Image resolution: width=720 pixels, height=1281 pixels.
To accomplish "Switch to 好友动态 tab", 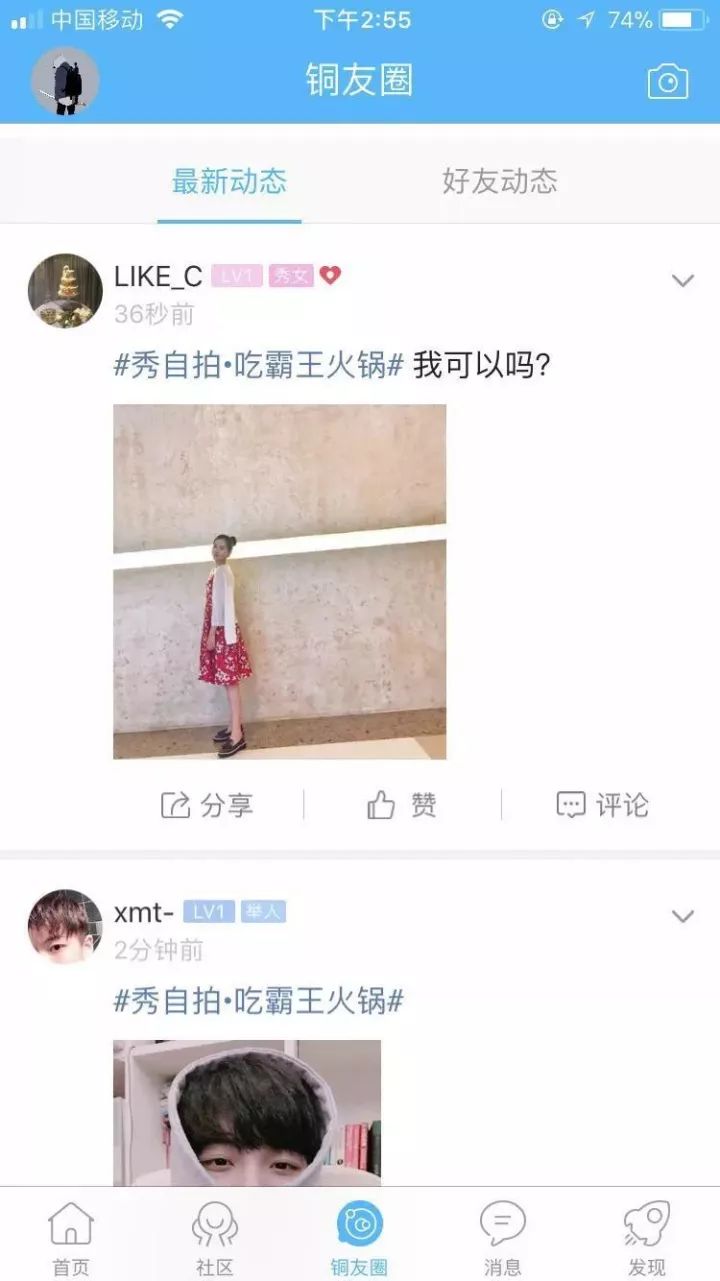I will [x=499, y=181].
